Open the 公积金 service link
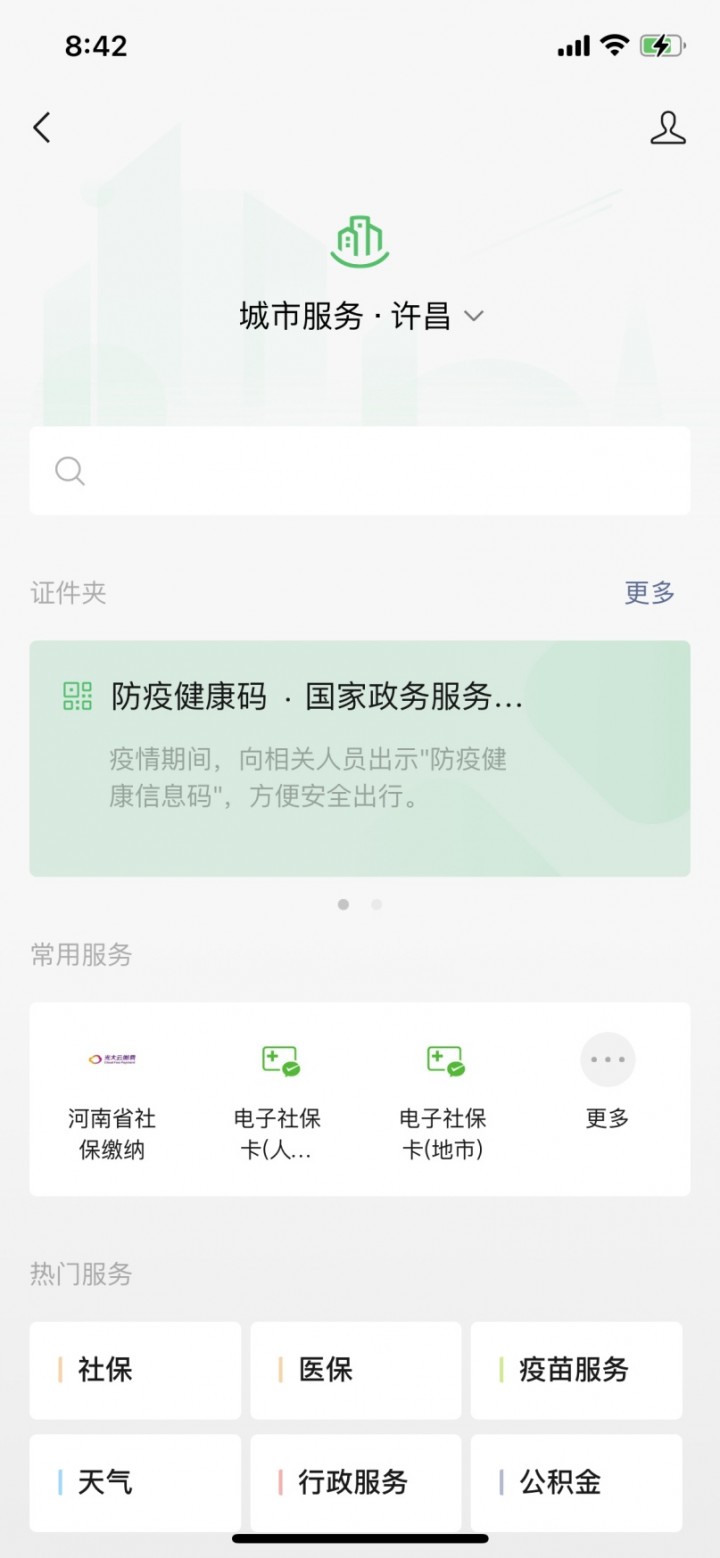The height and width of the screenshot is (1558, 720). coord(576,1484)
